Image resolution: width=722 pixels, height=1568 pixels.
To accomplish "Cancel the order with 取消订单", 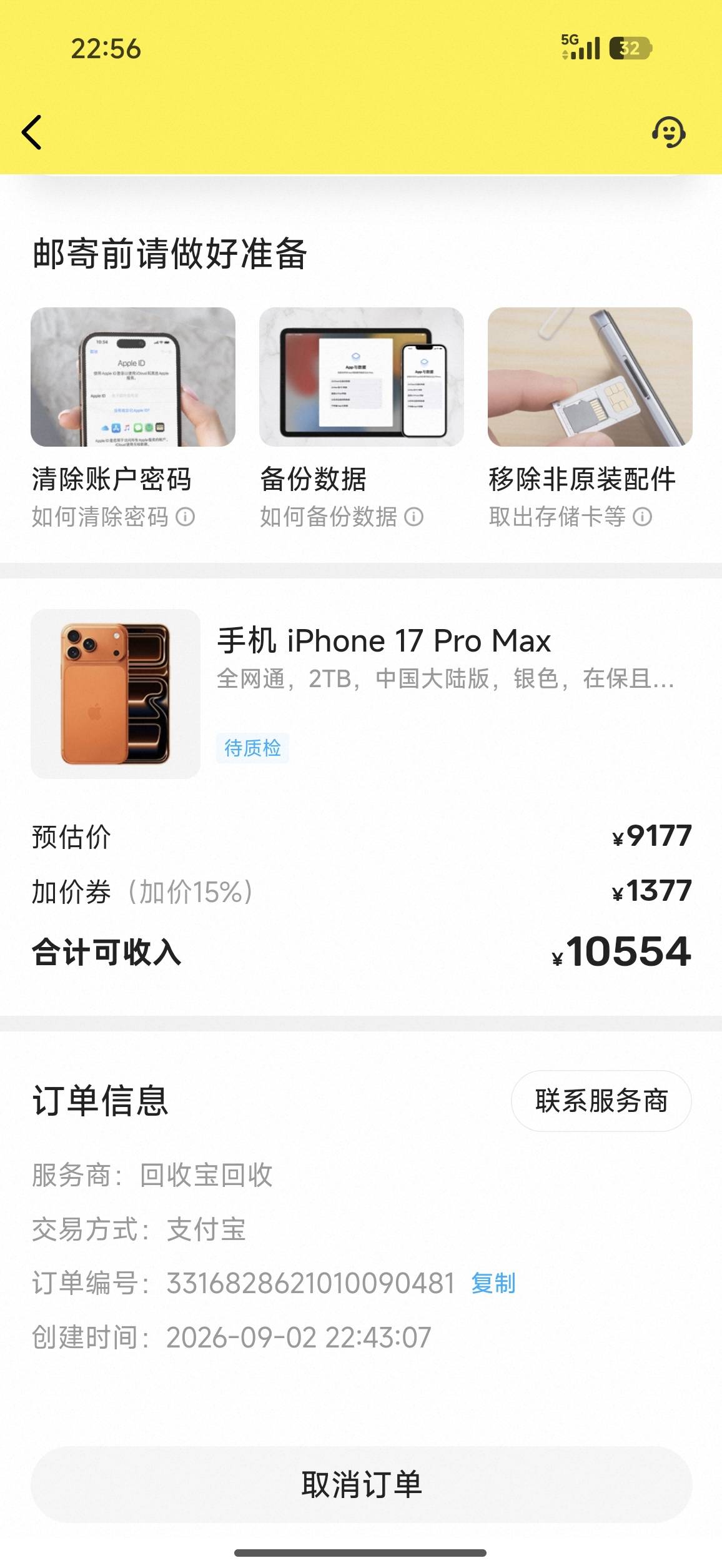I will click(362, 1484).
